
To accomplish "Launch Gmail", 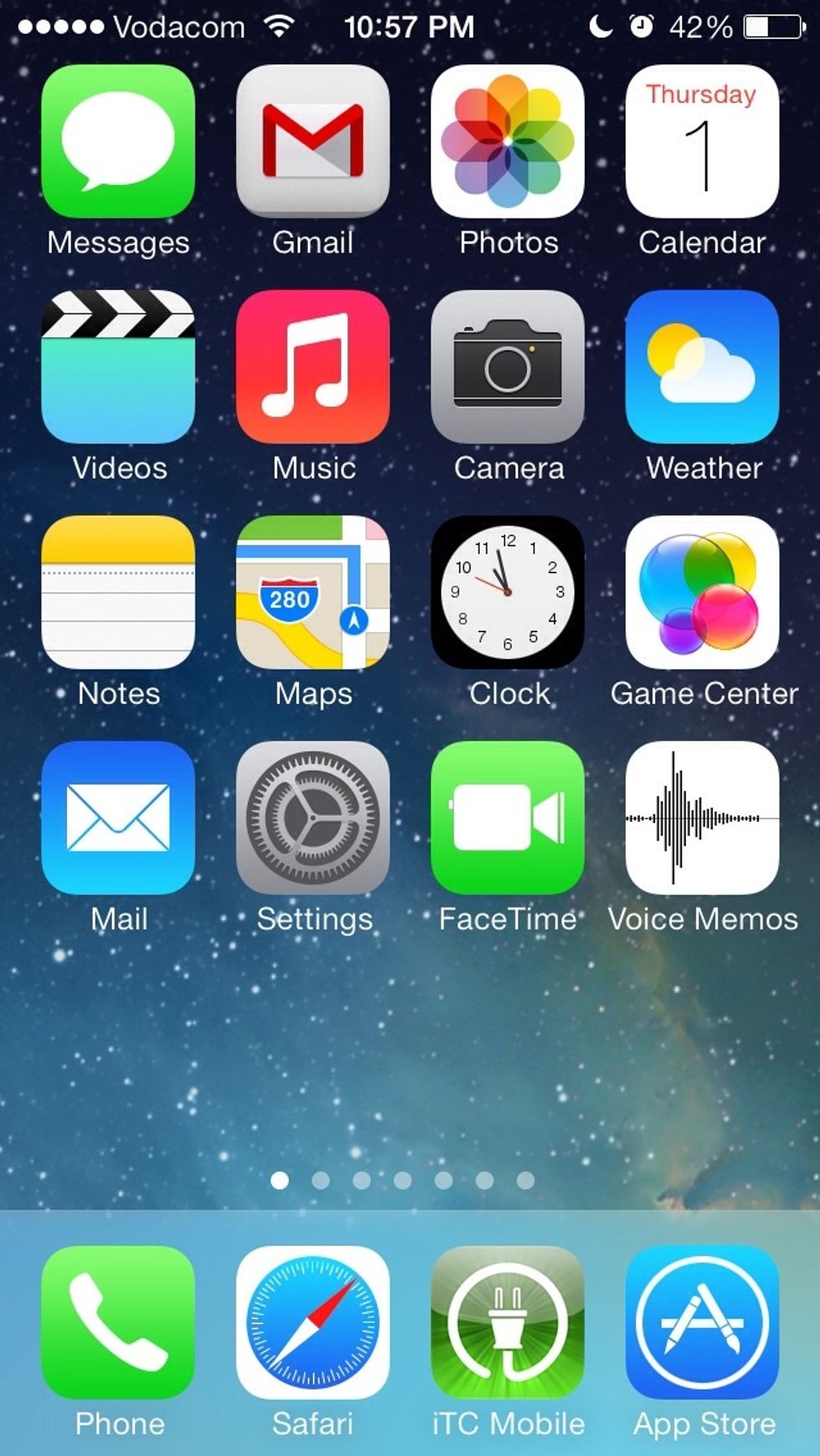I will [x=312, y=144].
